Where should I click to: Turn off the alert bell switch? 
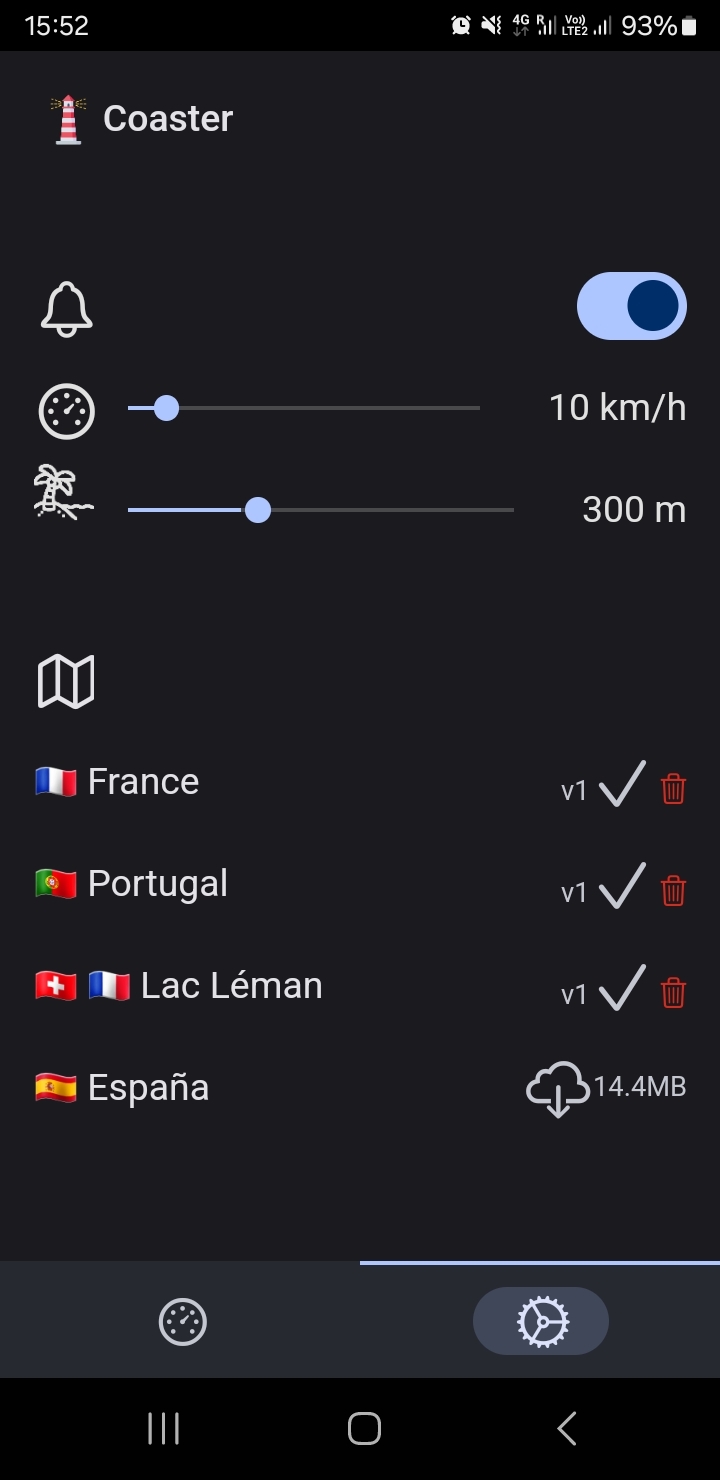pyautogui.click(x=632, y=306)
